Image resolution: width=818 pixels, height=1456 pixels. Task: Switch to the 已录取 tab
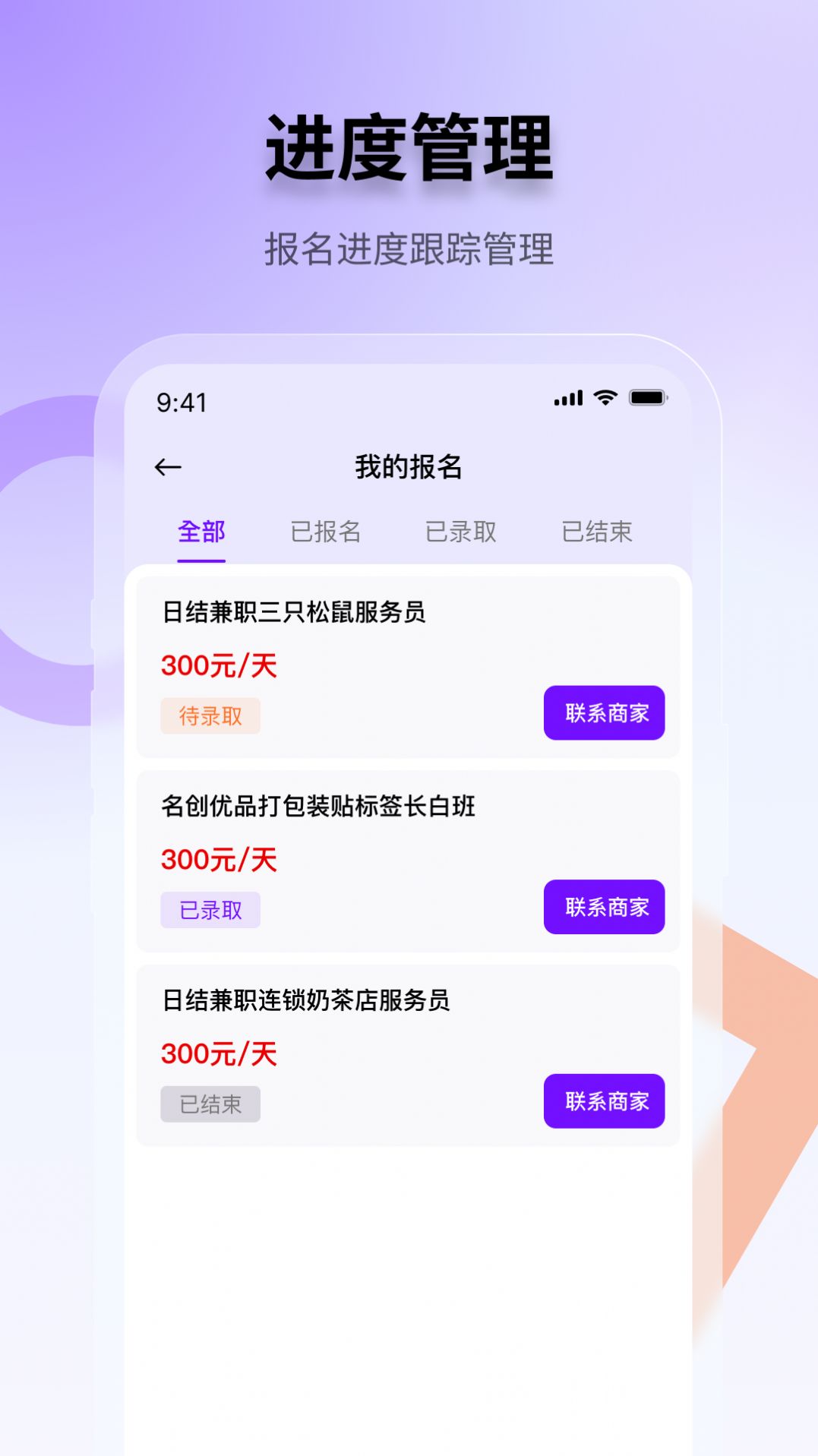click(x=462, y=532)
